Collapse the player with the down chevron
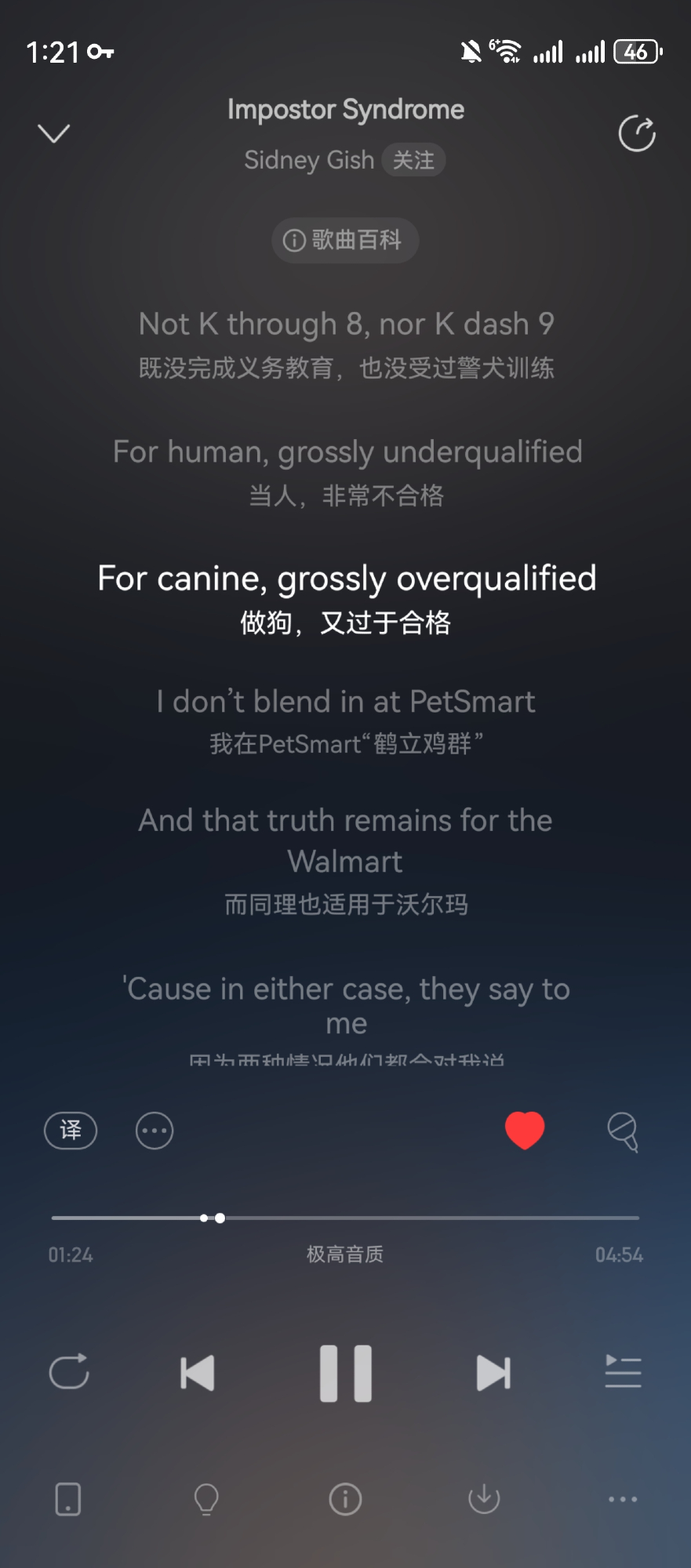The height and width of the screenshot is (1568, 691). click(54, 133)
